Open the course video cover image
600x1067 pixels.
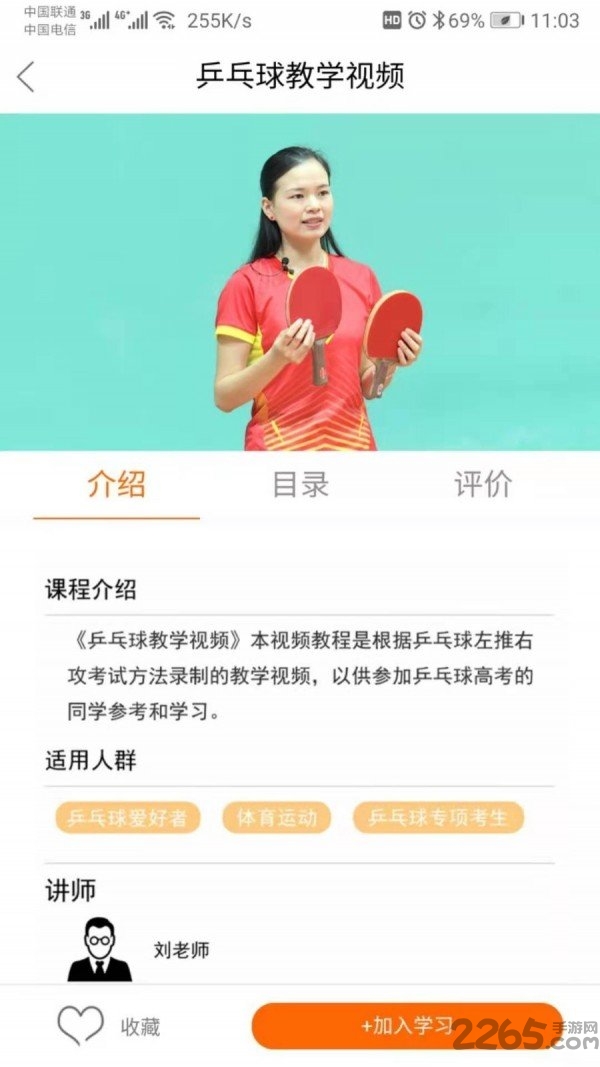coord(300,282)
